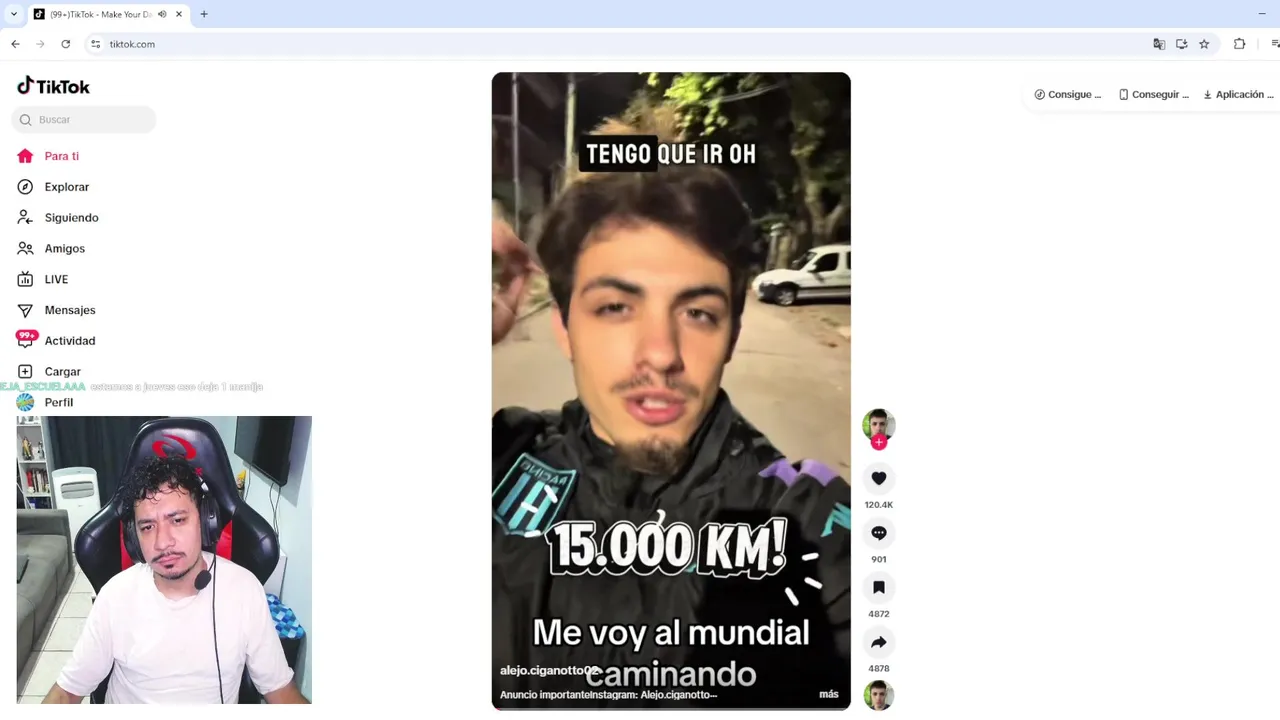Switch to the Siguiendo feed

[71, 218]
